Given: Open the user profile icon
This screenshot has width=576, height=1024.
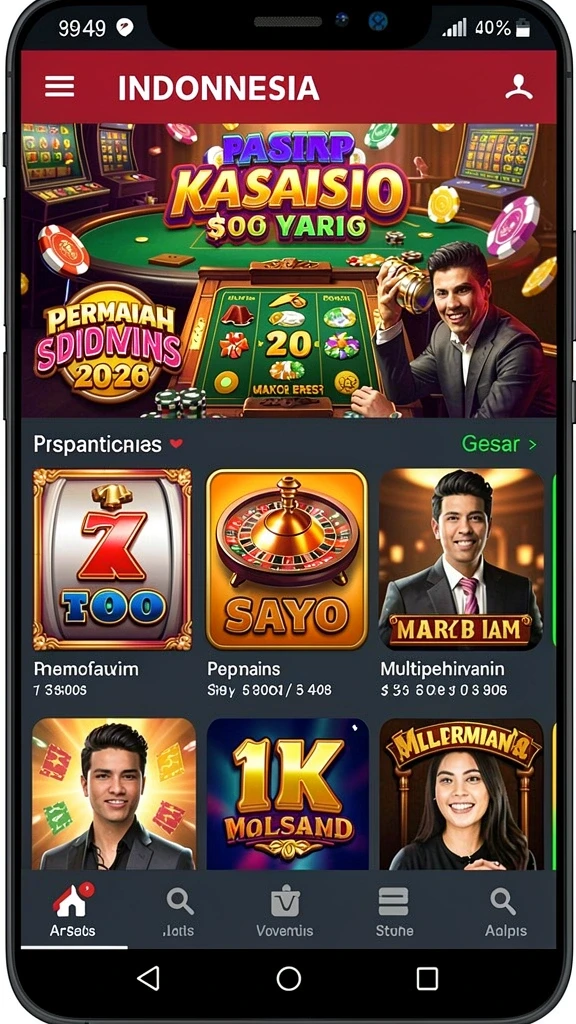Looking at the screenshot, I should click(519, 87).
